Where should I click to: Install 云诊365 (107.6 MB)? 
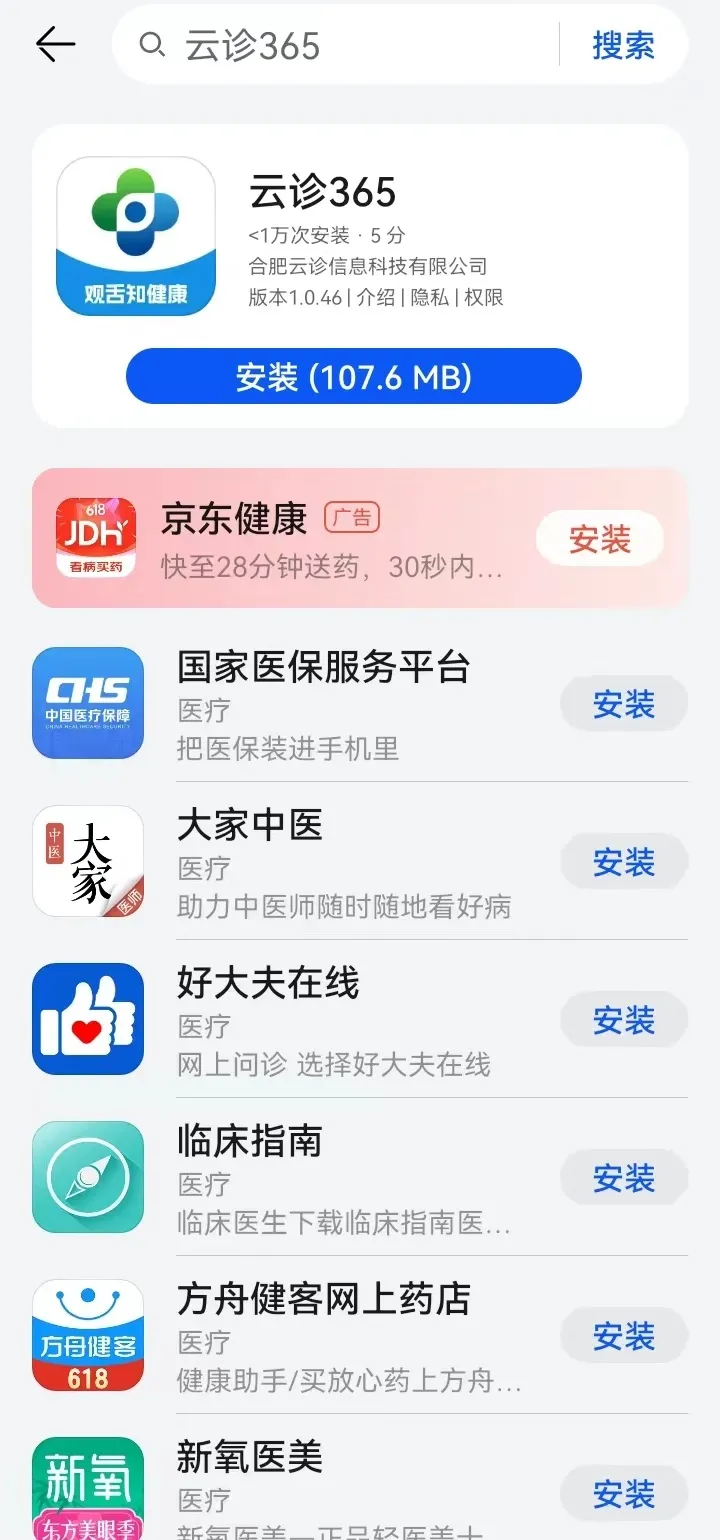(353, 377)
